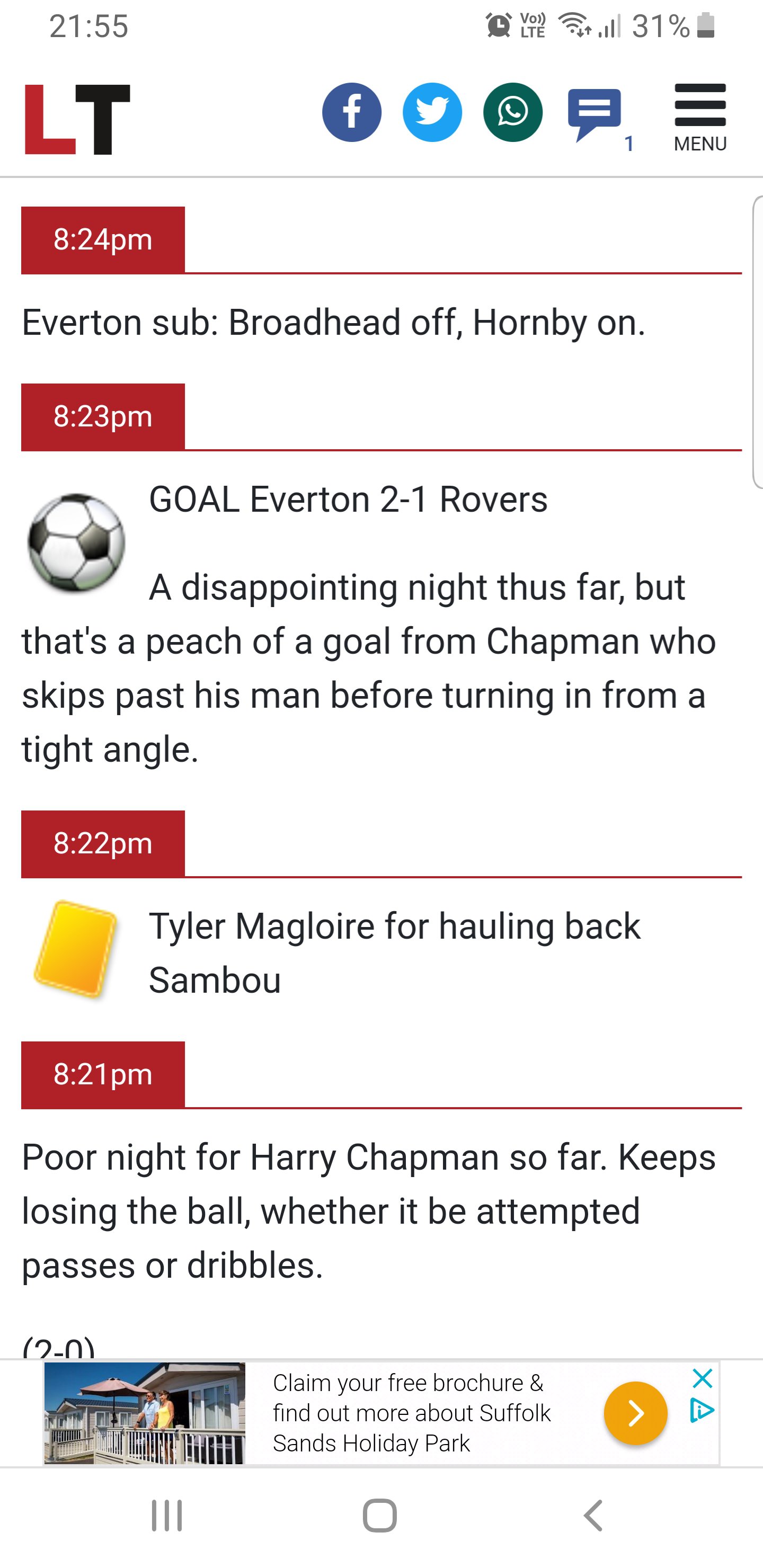The image size is (763, 1568).
Task: Close the banner advertisement
Action: (x=702, y=1379)
